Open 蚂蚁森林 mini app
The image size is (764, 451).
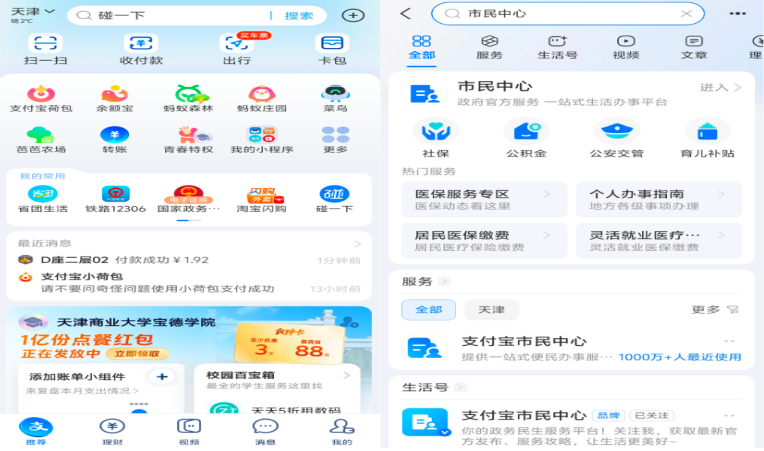click(190, 98)
